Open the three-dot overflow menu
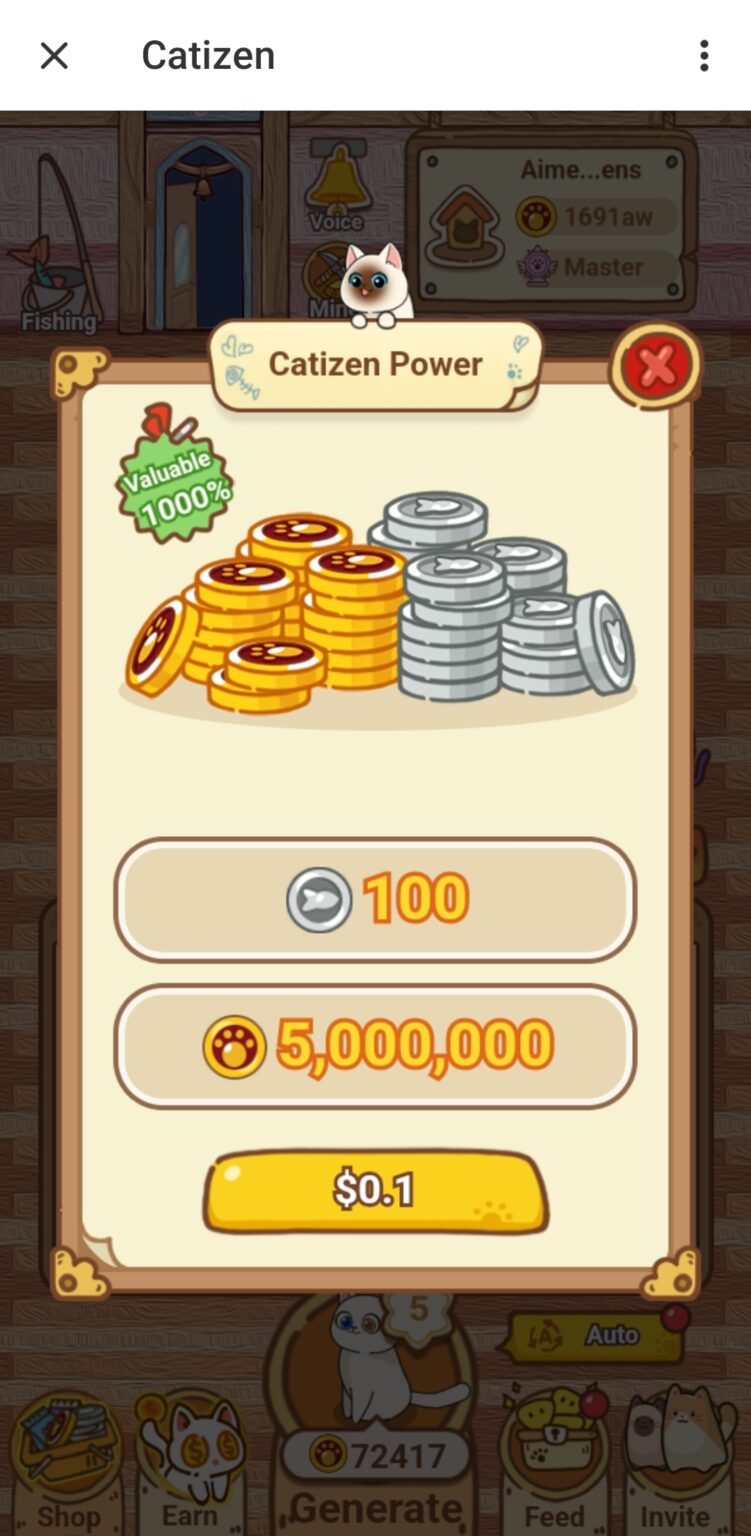This screenshot has width=751, height=1536. click(704, 56)
